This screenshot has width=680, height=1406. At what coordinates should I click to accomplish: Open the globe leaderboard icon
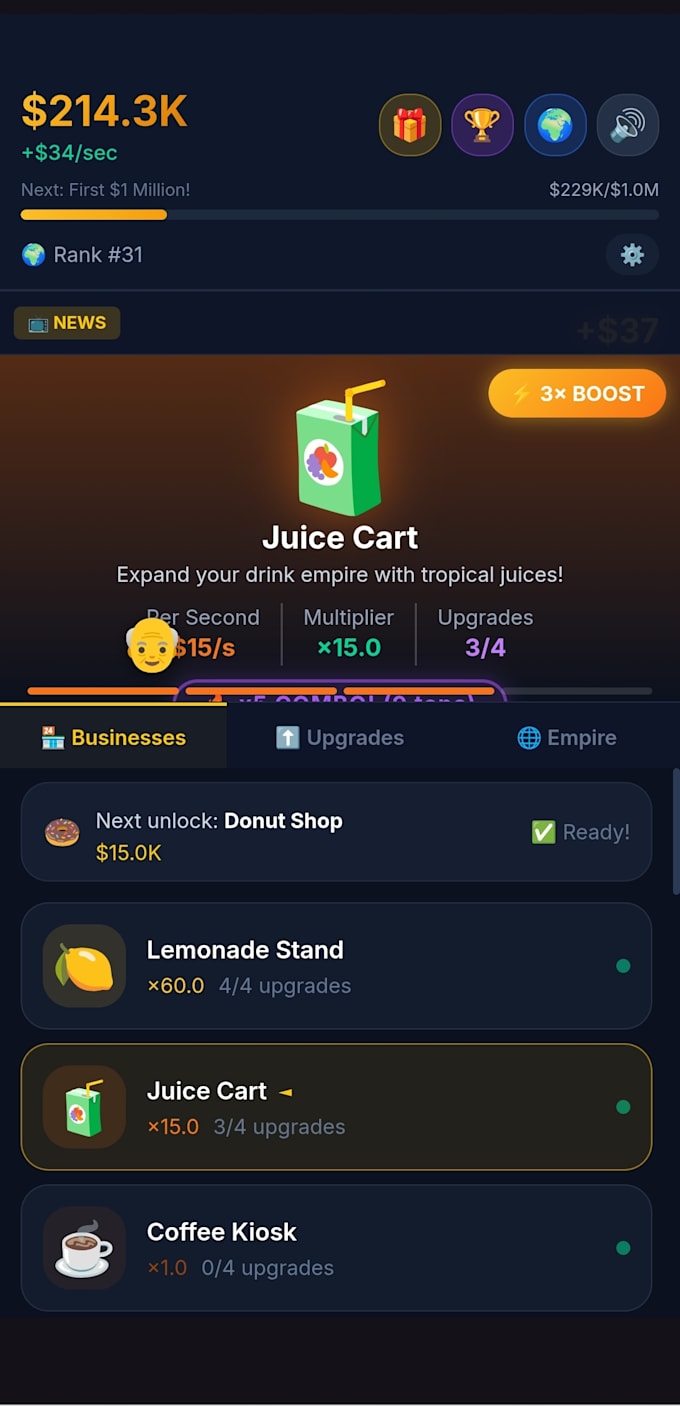click(x=555, y=125)
